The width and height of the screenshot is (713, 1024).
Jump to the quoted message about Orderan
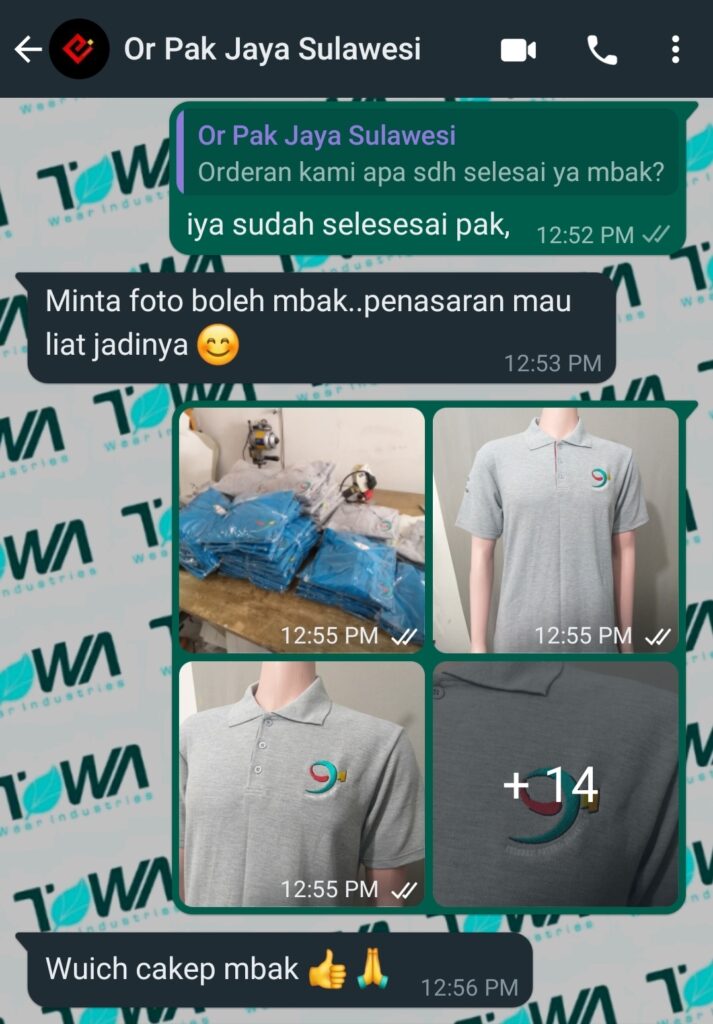(x=430, y=153)
